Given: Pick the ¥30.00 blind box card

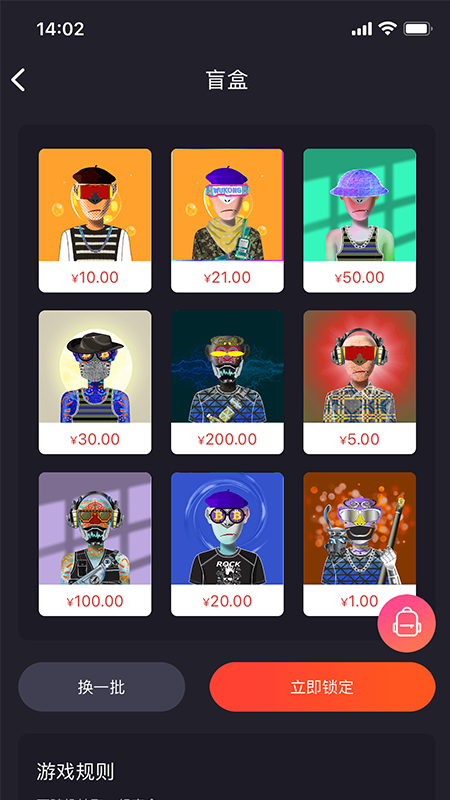Looking at the screenshot, I should [x=95, y=382].
